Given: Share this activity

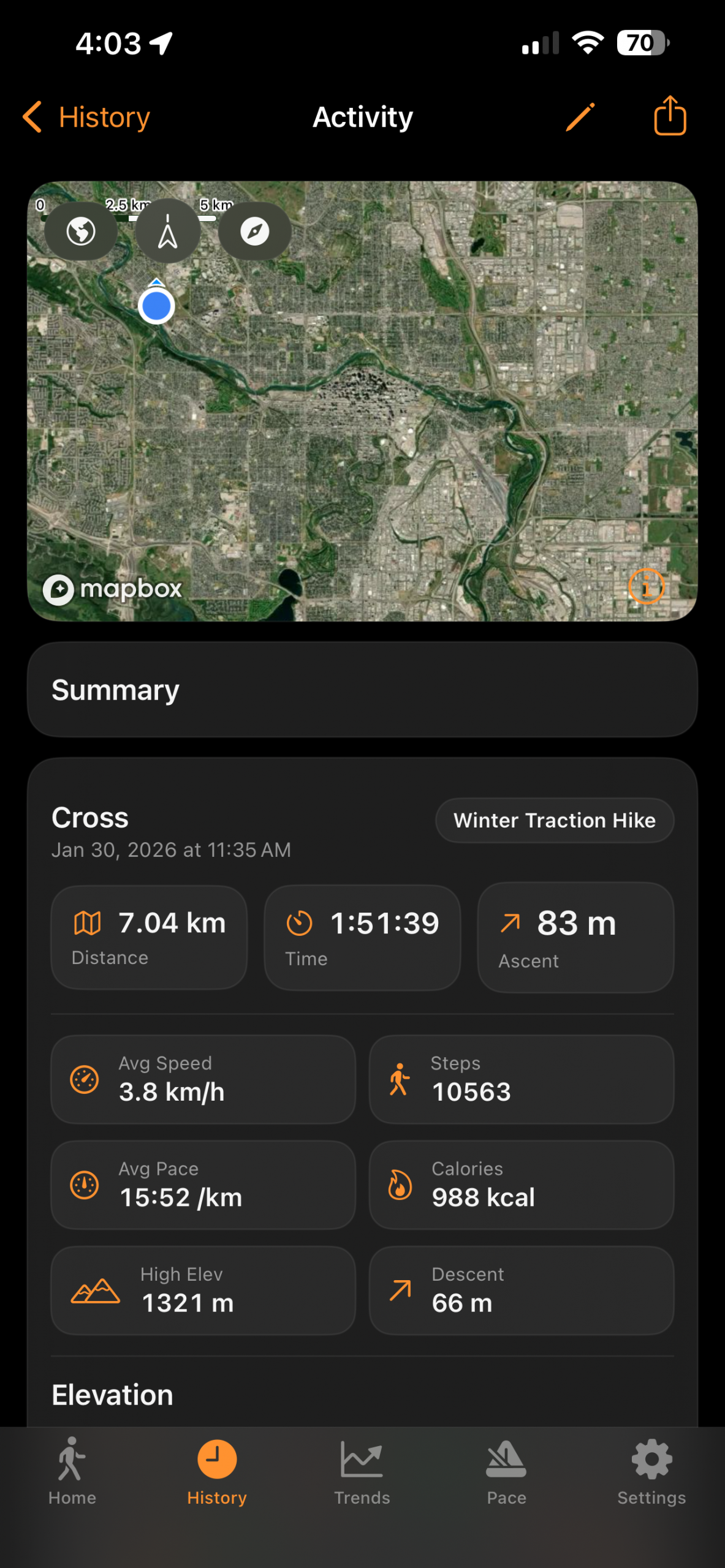Looking at the screenshot, I should tap(669, 116).
